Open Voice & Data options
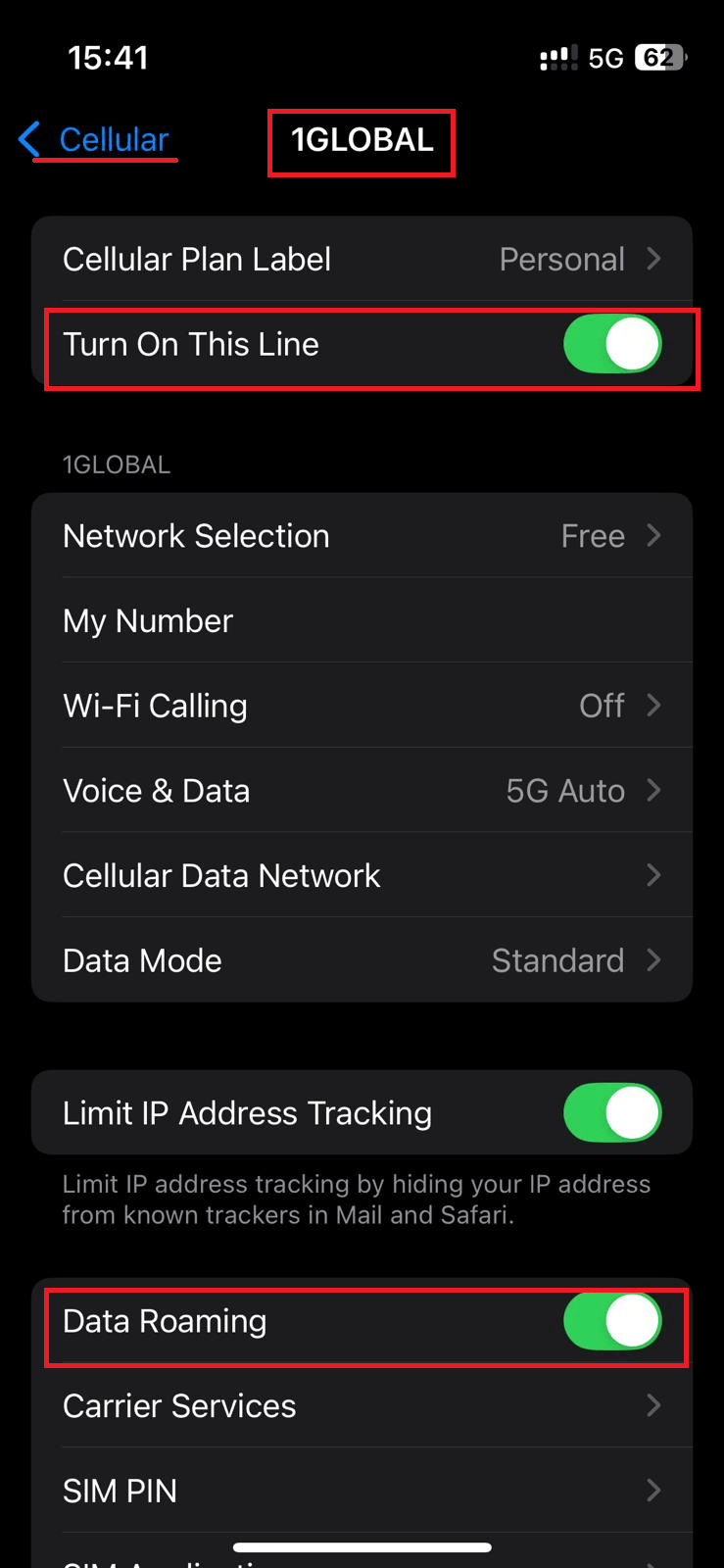This screenshot has width=724, height=1568. (362, 791)
